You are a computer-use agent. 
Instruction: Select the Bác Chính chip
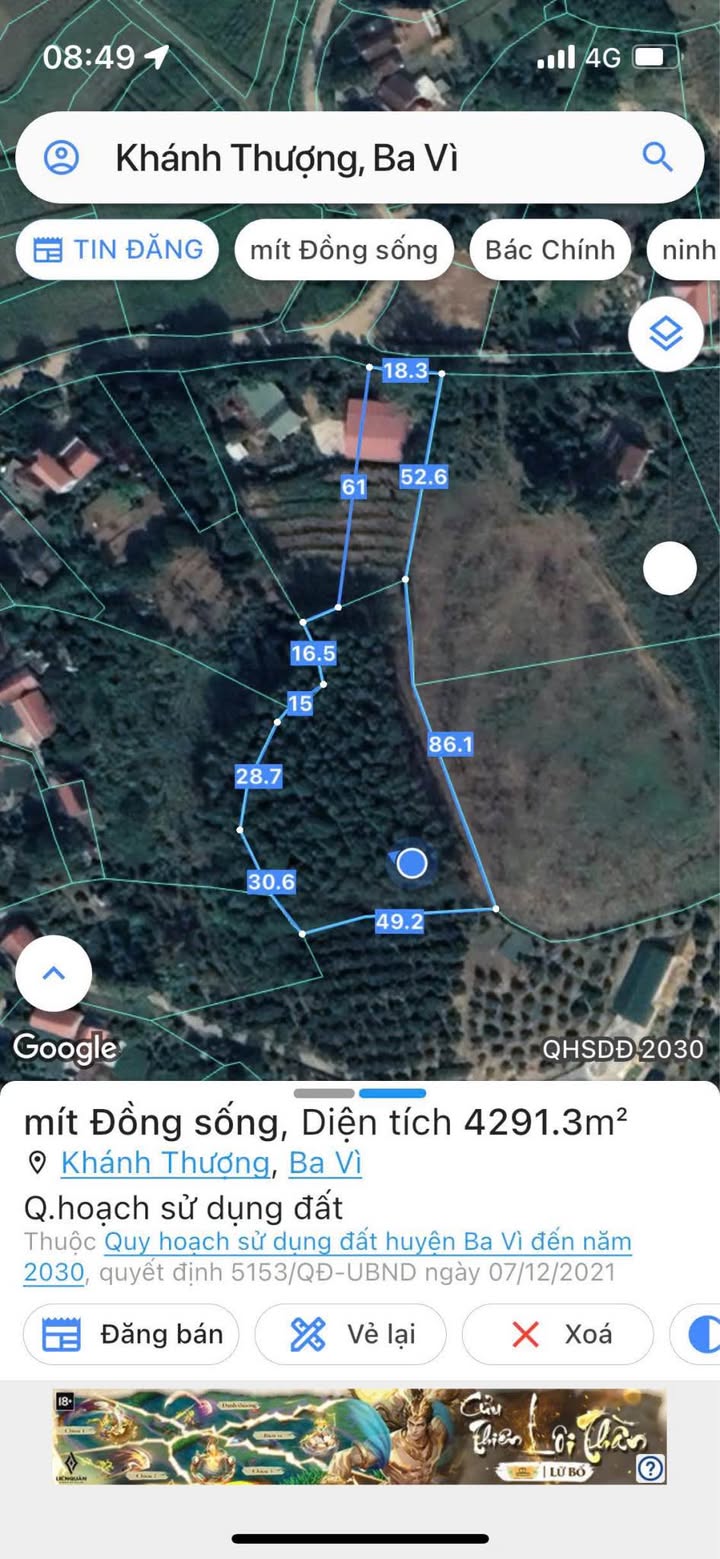point(549,249)
